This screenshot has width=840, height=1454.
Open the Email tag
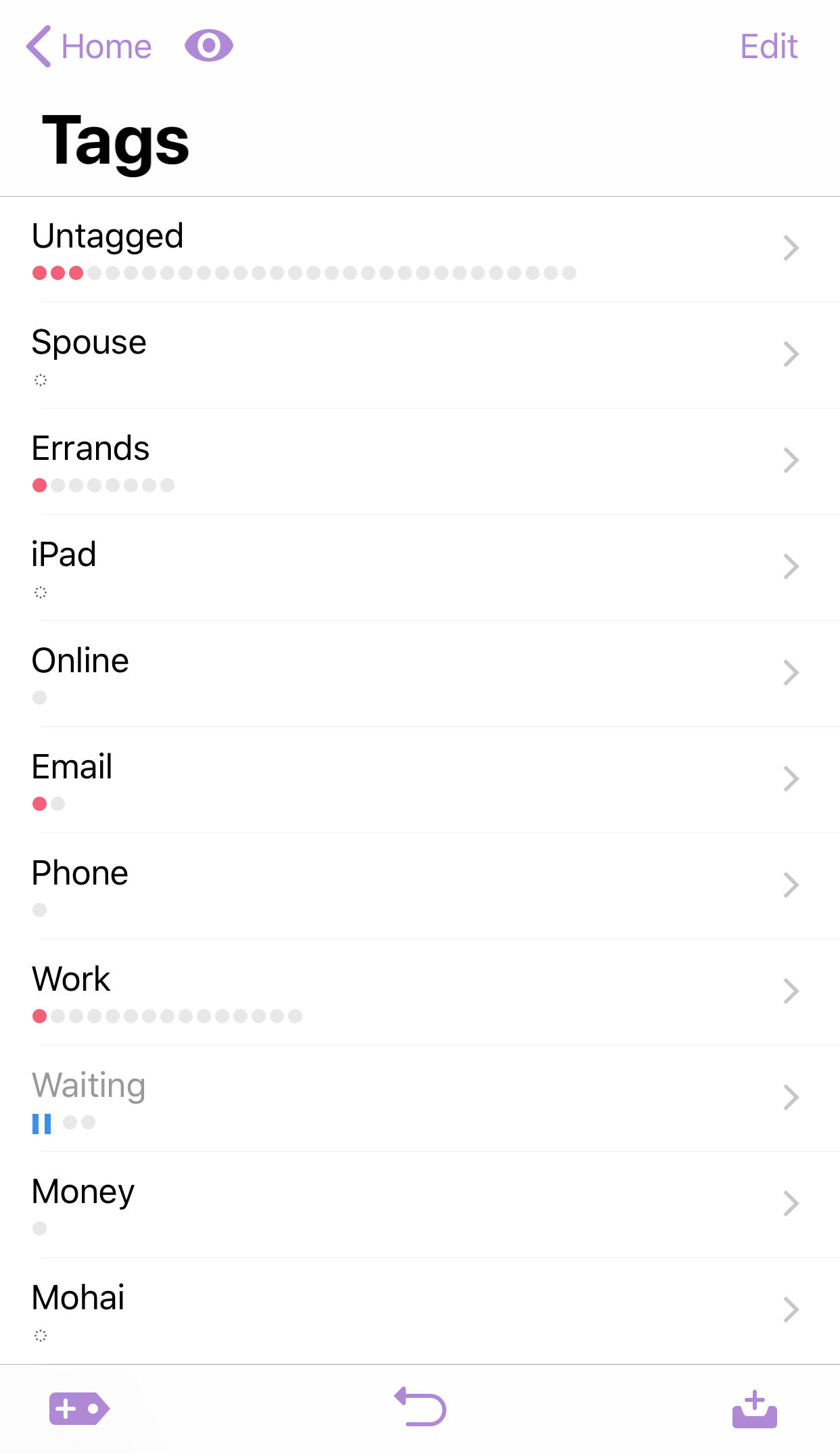coord(420,780)
